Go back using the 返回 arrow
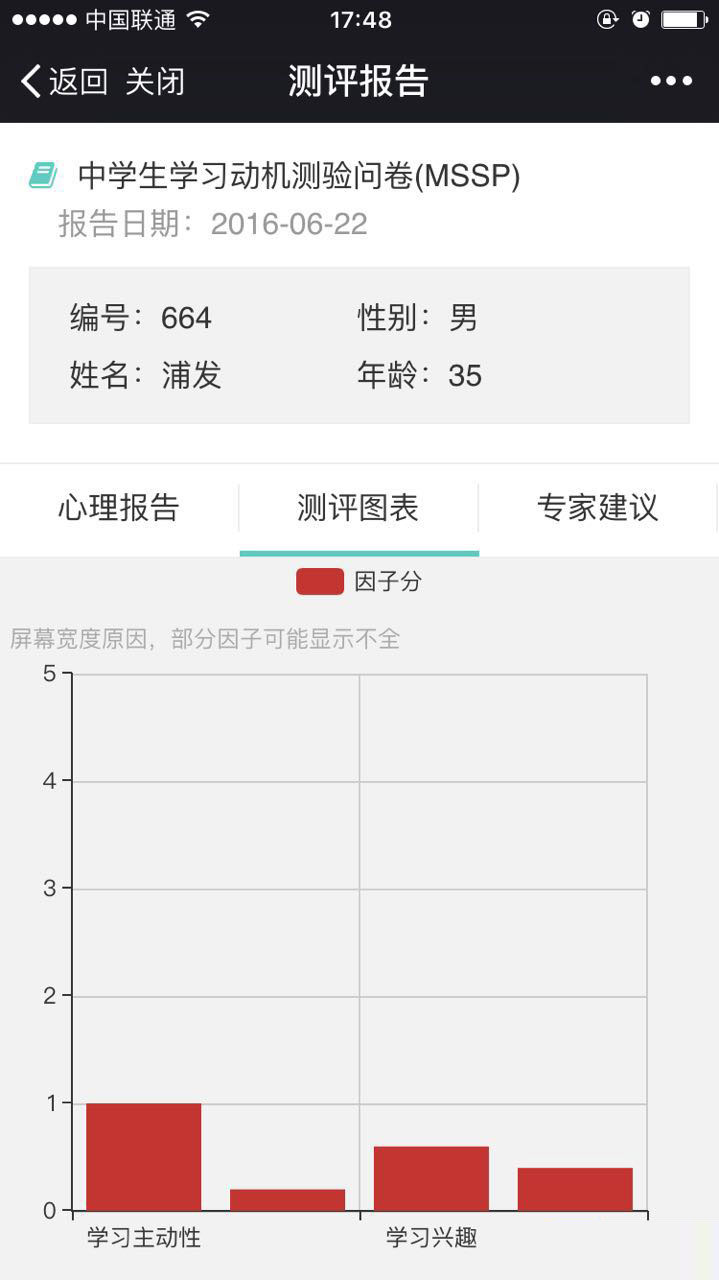The height and width of the screenshot is (1280, 719). [64, 81]
